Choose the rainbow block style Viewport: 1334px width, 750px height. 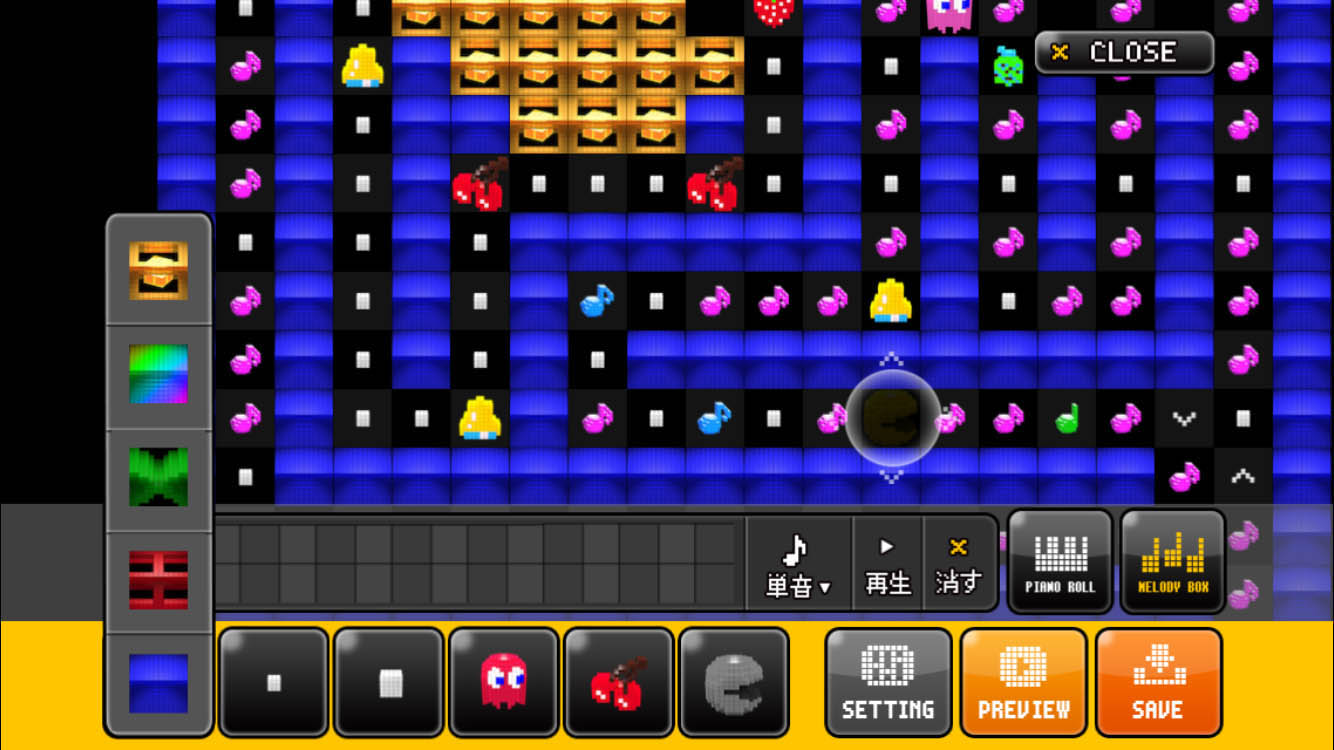click(x=159, y=374)
